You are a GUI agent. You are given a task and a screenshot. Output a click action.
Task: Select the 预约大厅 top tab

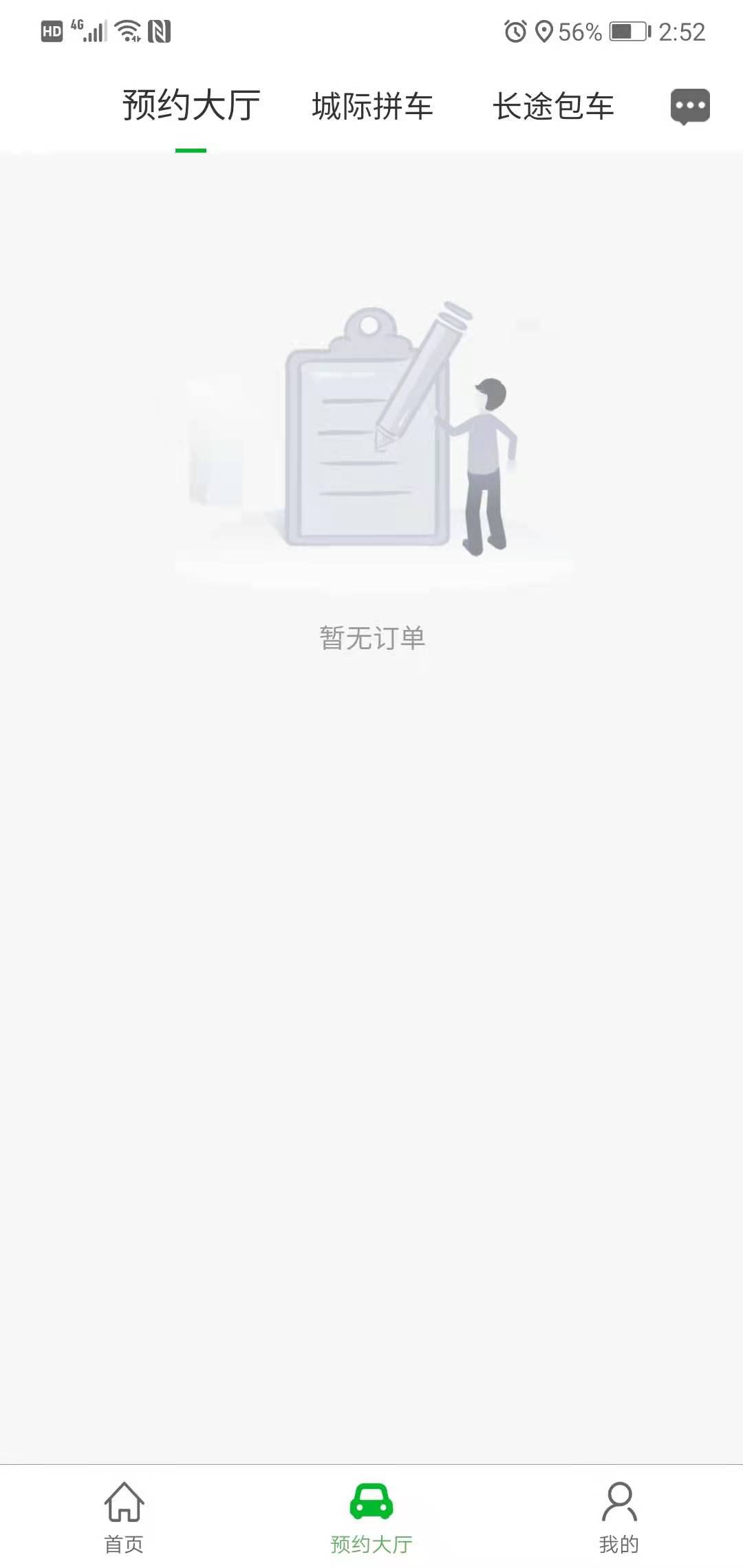click(191, 107)
